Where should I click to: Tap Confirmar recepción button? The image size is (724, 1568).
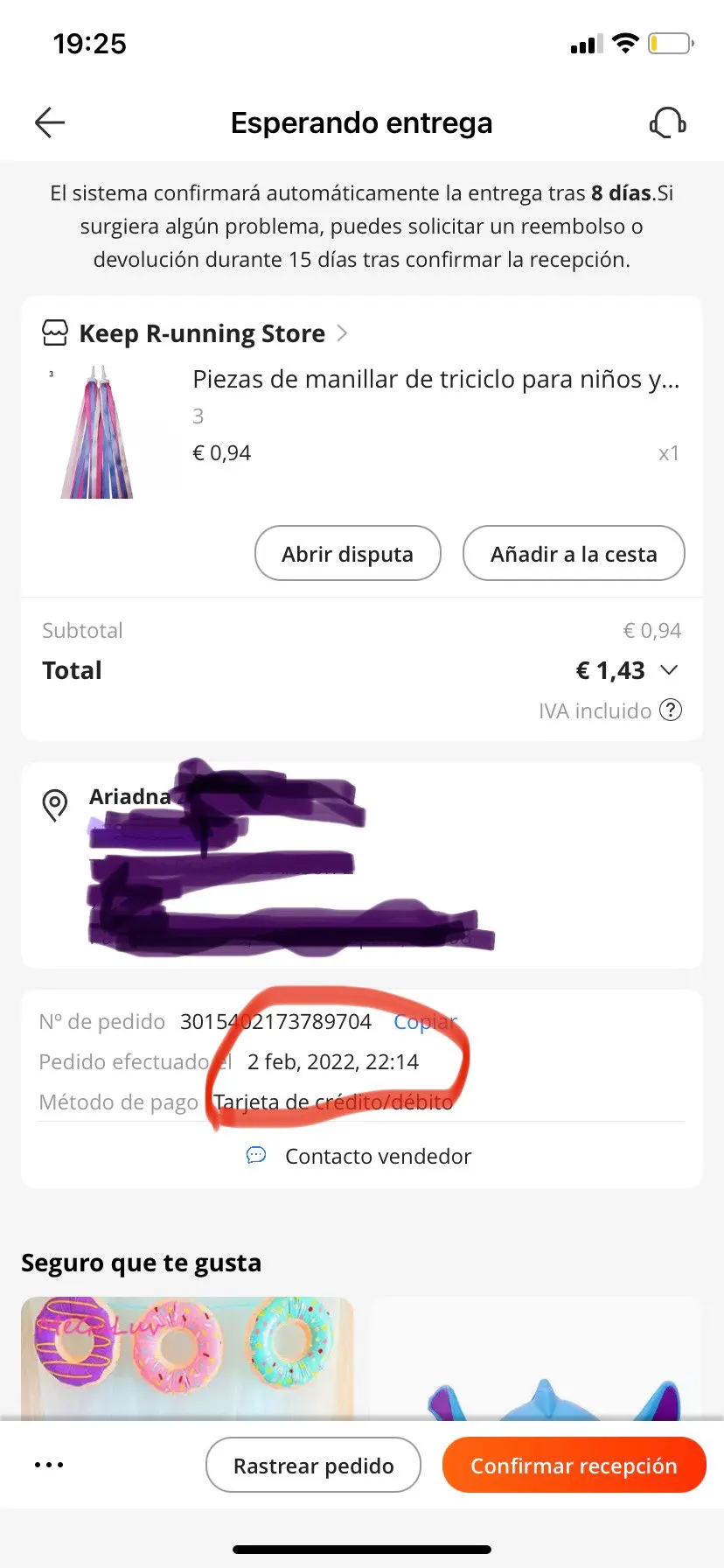(x=574, y=1466)
